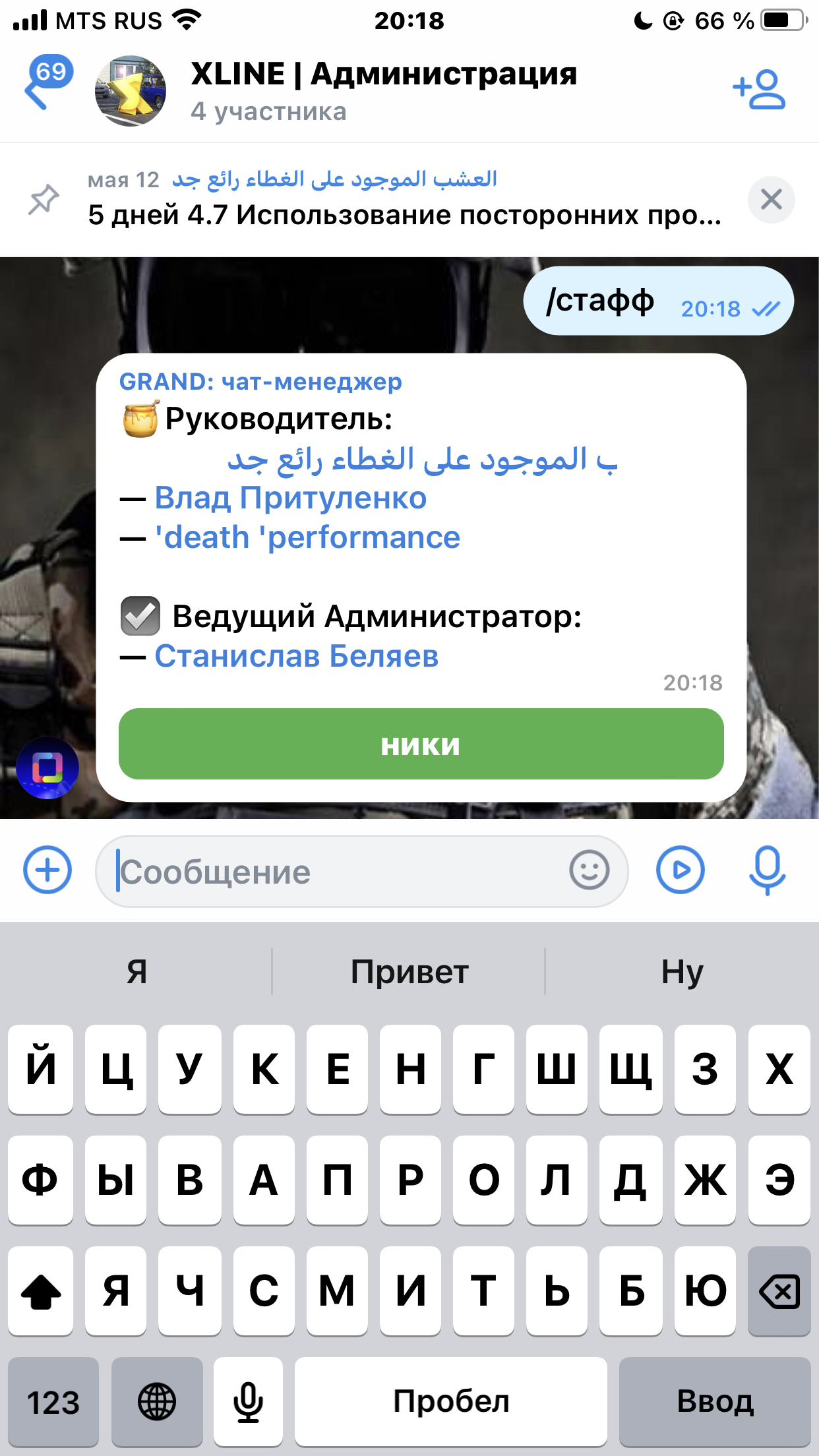Add a participant to the chat
This screenshot has height=1456, width=819.
[759, 89]
